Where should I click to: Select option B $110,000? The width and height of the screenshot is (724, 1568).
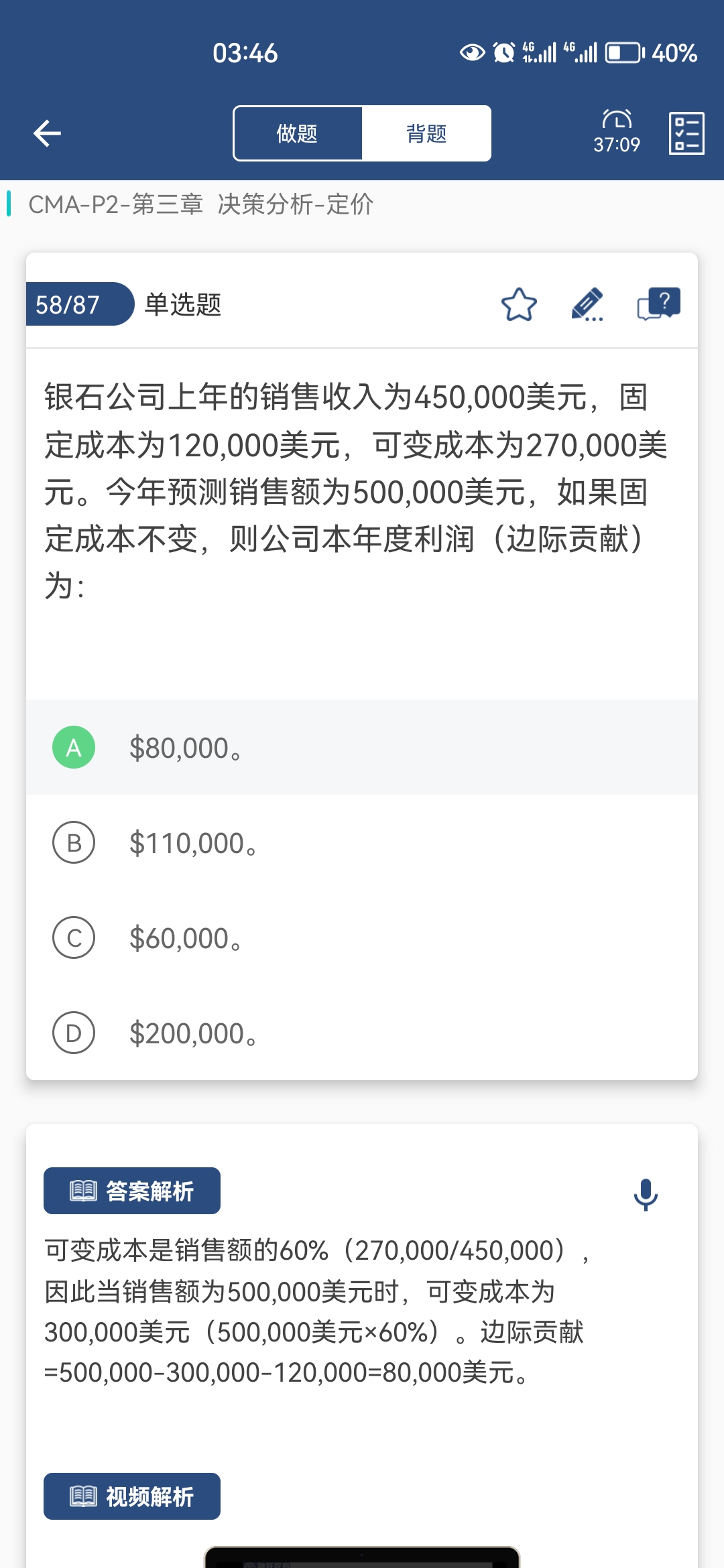362,842
